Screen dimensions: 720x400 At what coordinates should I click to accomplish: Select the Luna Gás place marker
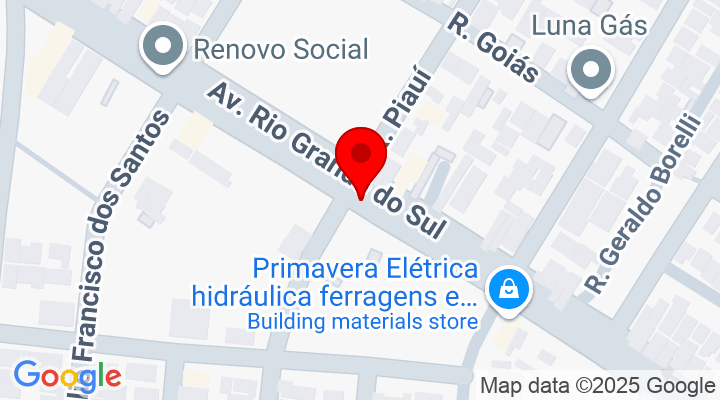pos(589,70)
